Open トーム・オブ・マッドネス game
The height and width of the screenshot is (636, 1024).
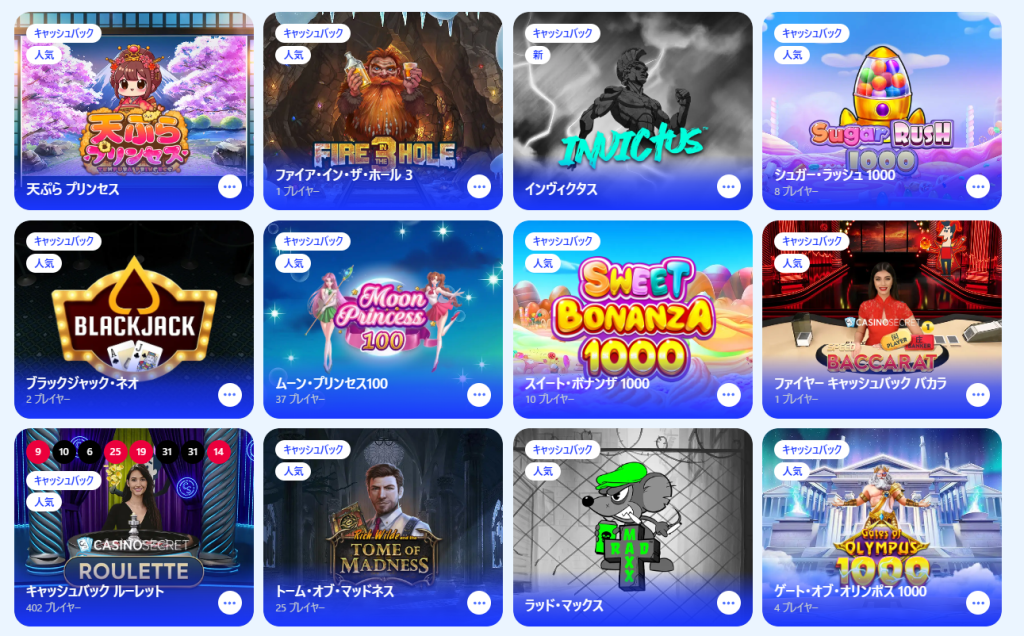[383, 526]
